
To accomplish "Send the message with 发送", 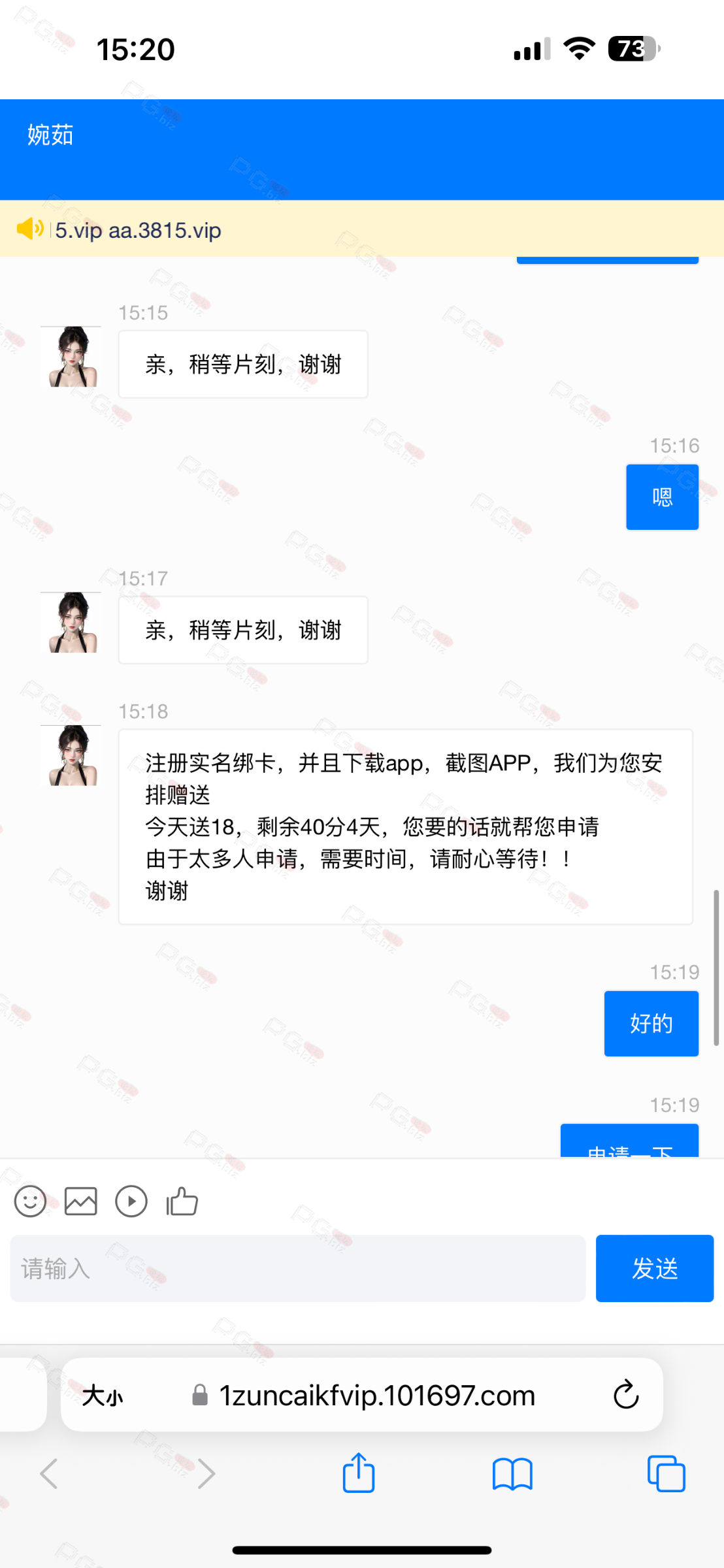I will (654, 1268).
